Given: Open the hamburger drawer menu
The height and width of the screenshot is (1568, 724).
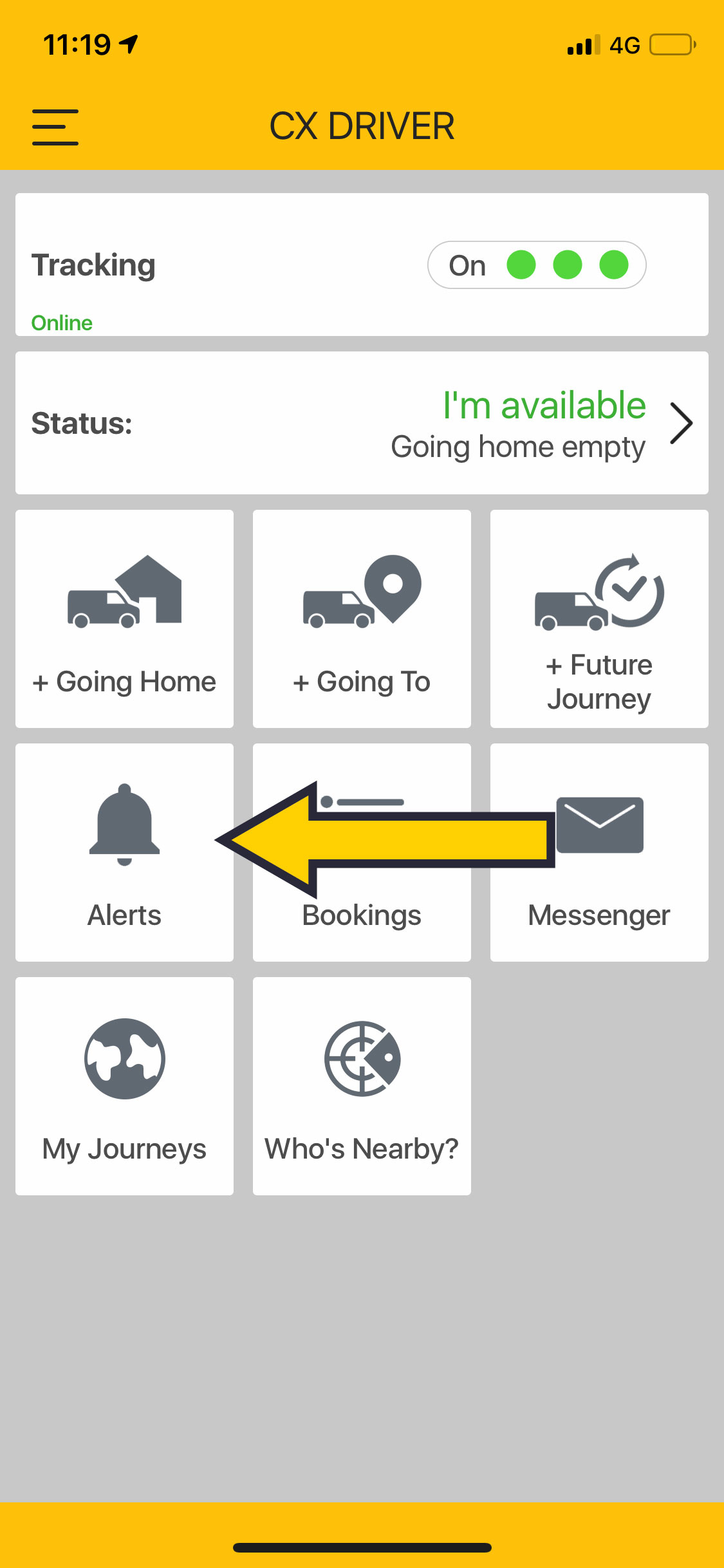Looking at the screenshot, I should coord(55,127).
